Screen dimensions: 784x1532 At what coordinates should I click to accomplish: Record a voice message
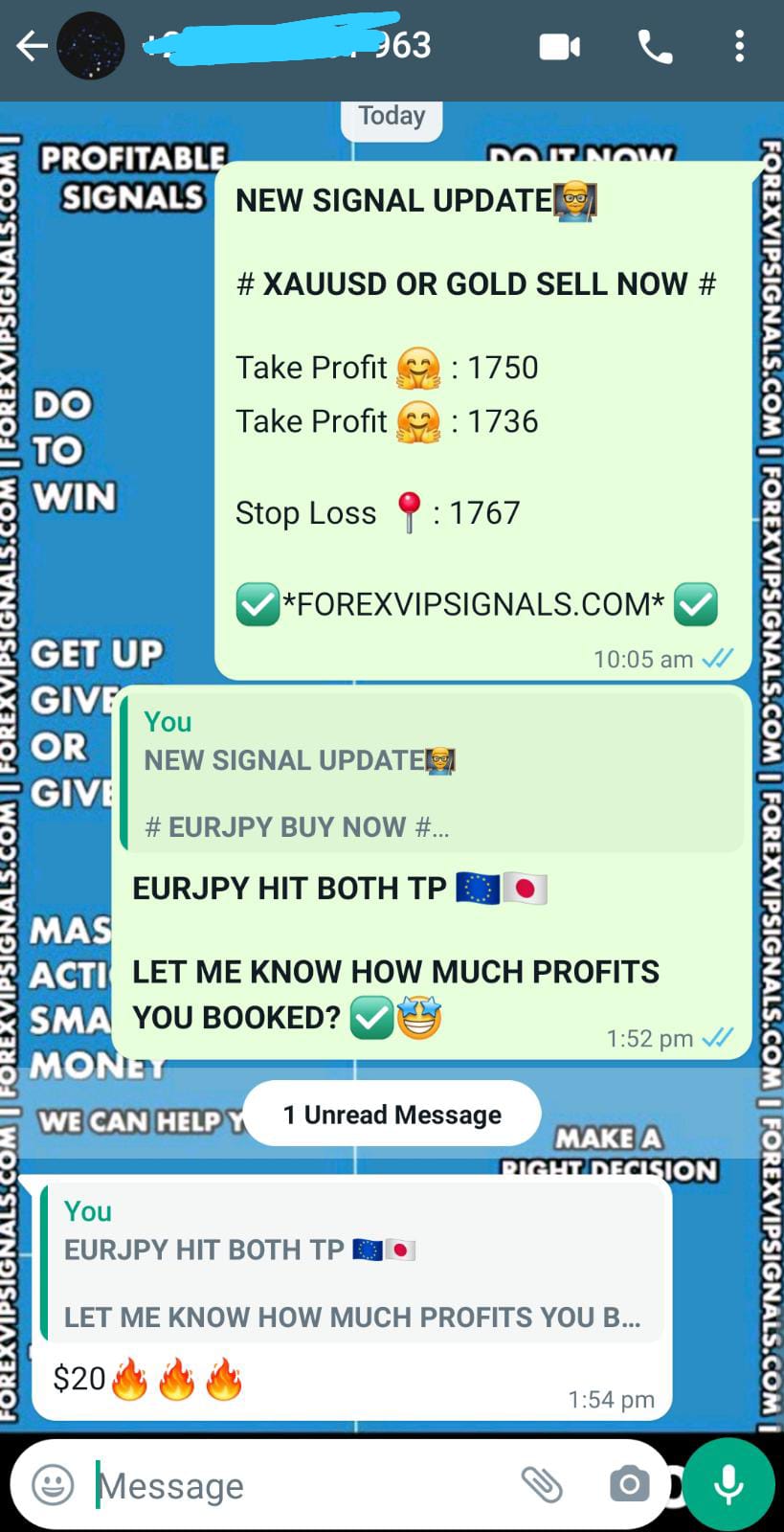tap(728, 1485)
